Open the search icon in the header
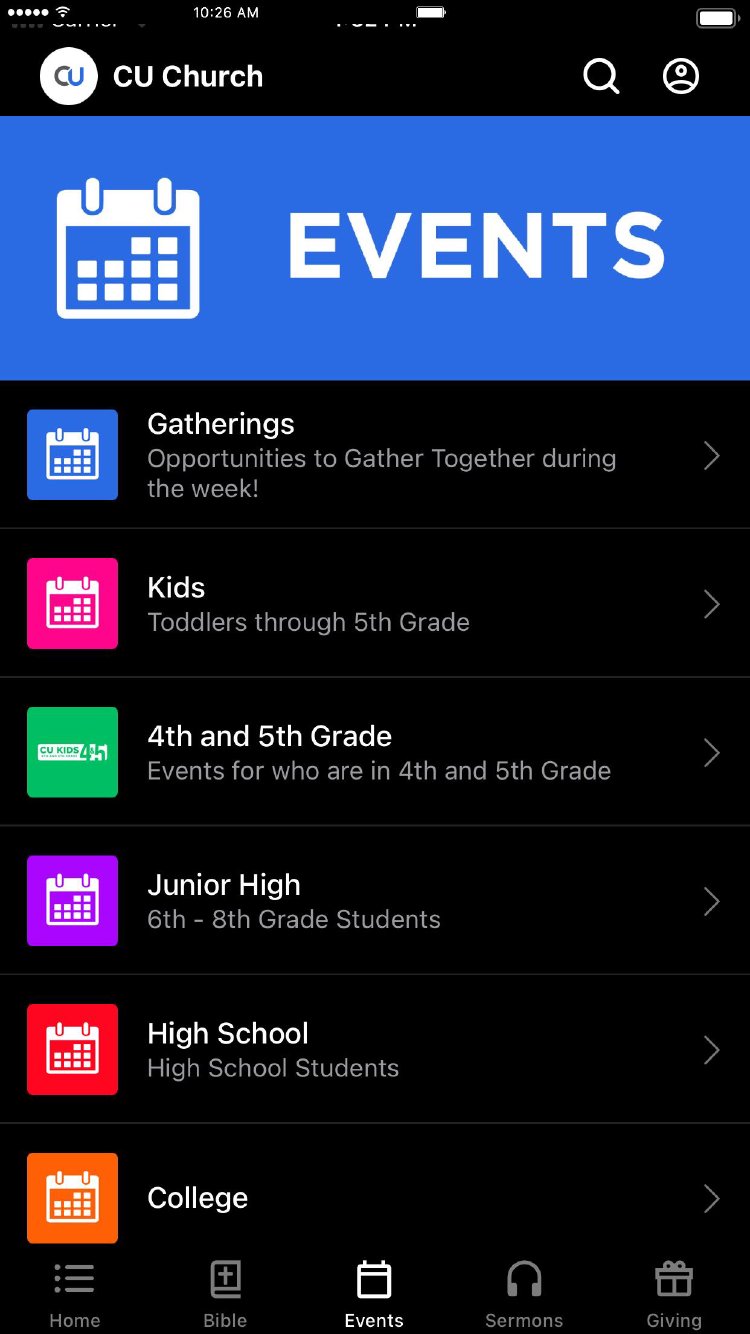 [601, 76]
